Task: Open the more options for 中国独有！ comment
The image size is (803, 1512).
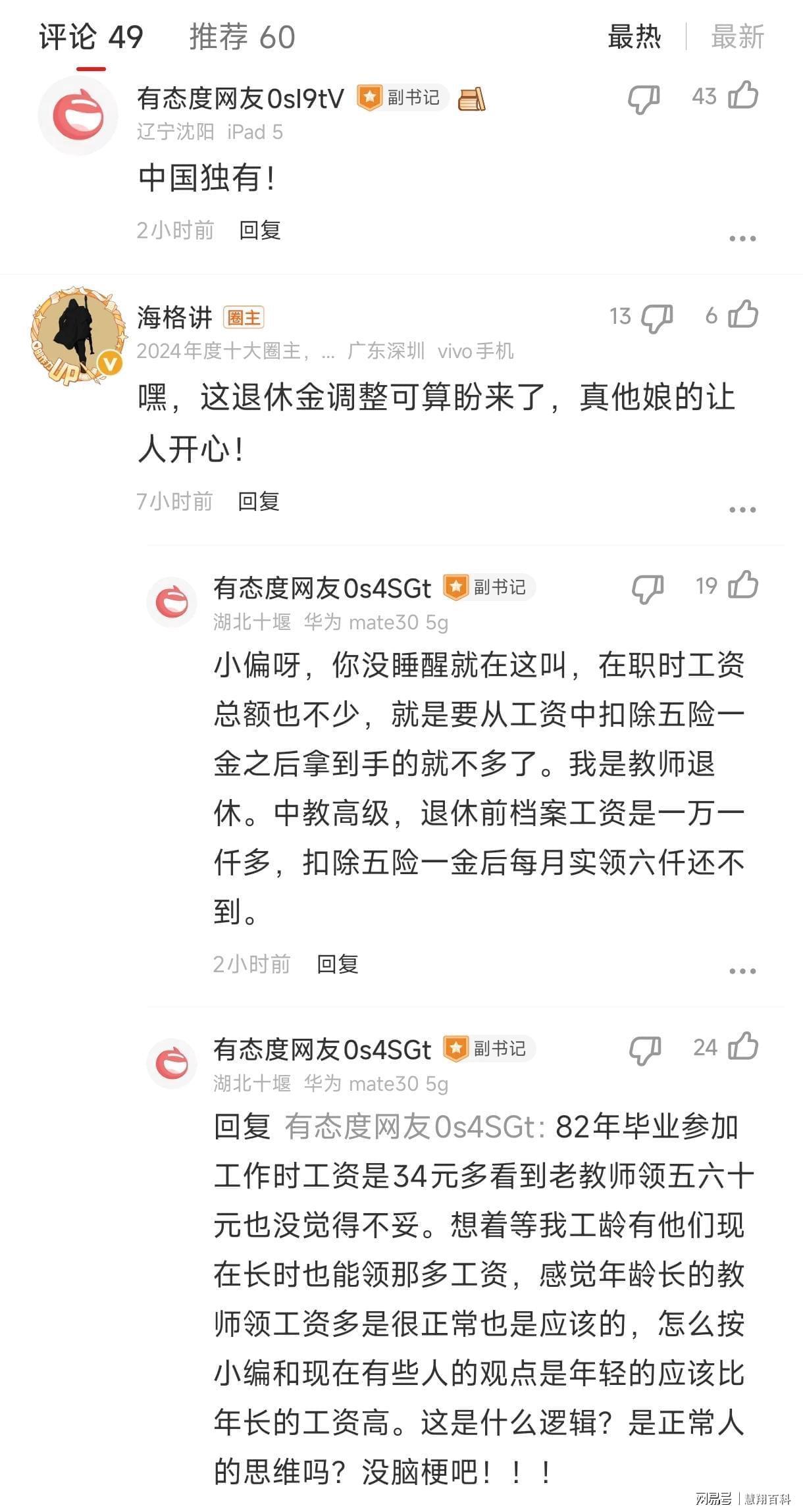Action: pyautogui.click(x=742, y=238)
